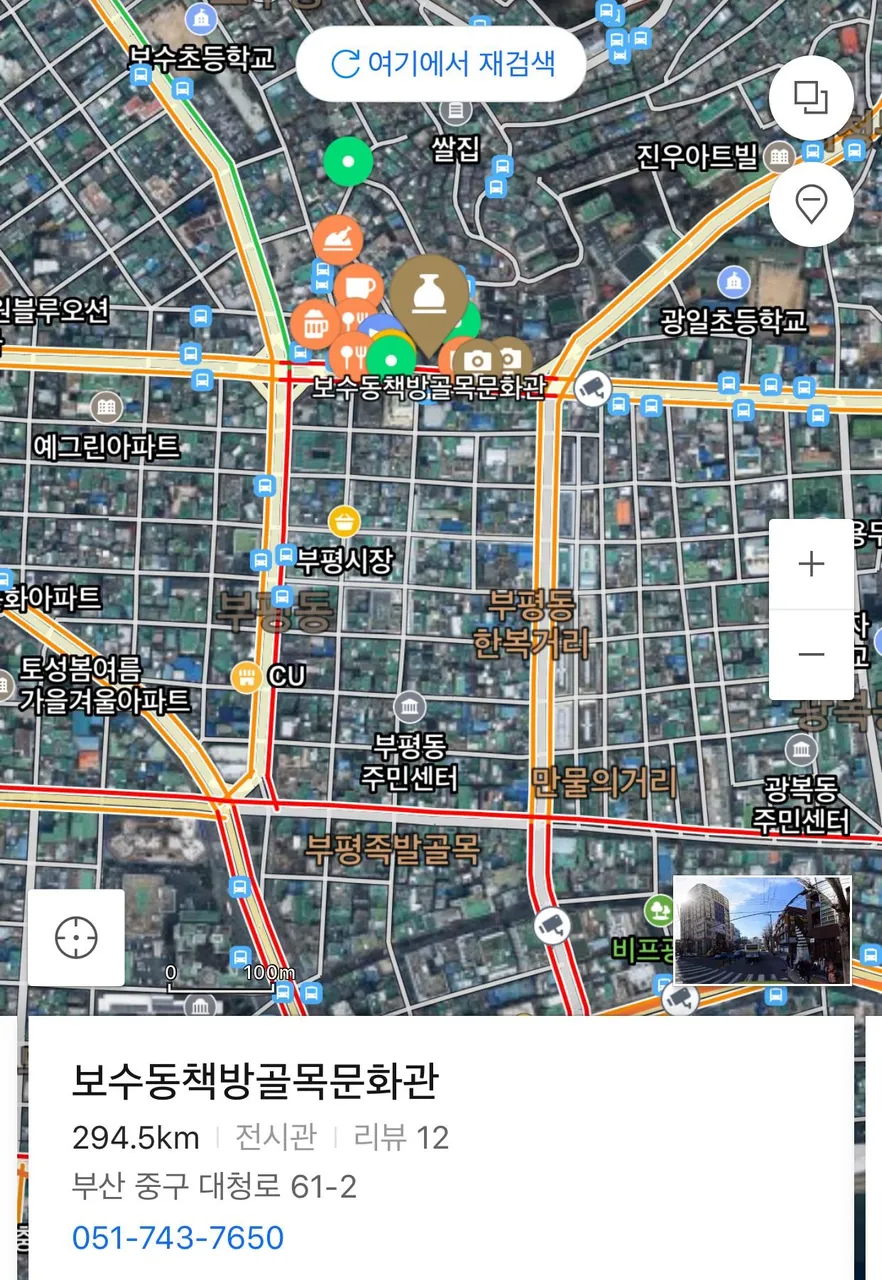Tap the coffee cup cafe marker
Image resolution: width=882 pixels, height=1280 pixels.
358,287
